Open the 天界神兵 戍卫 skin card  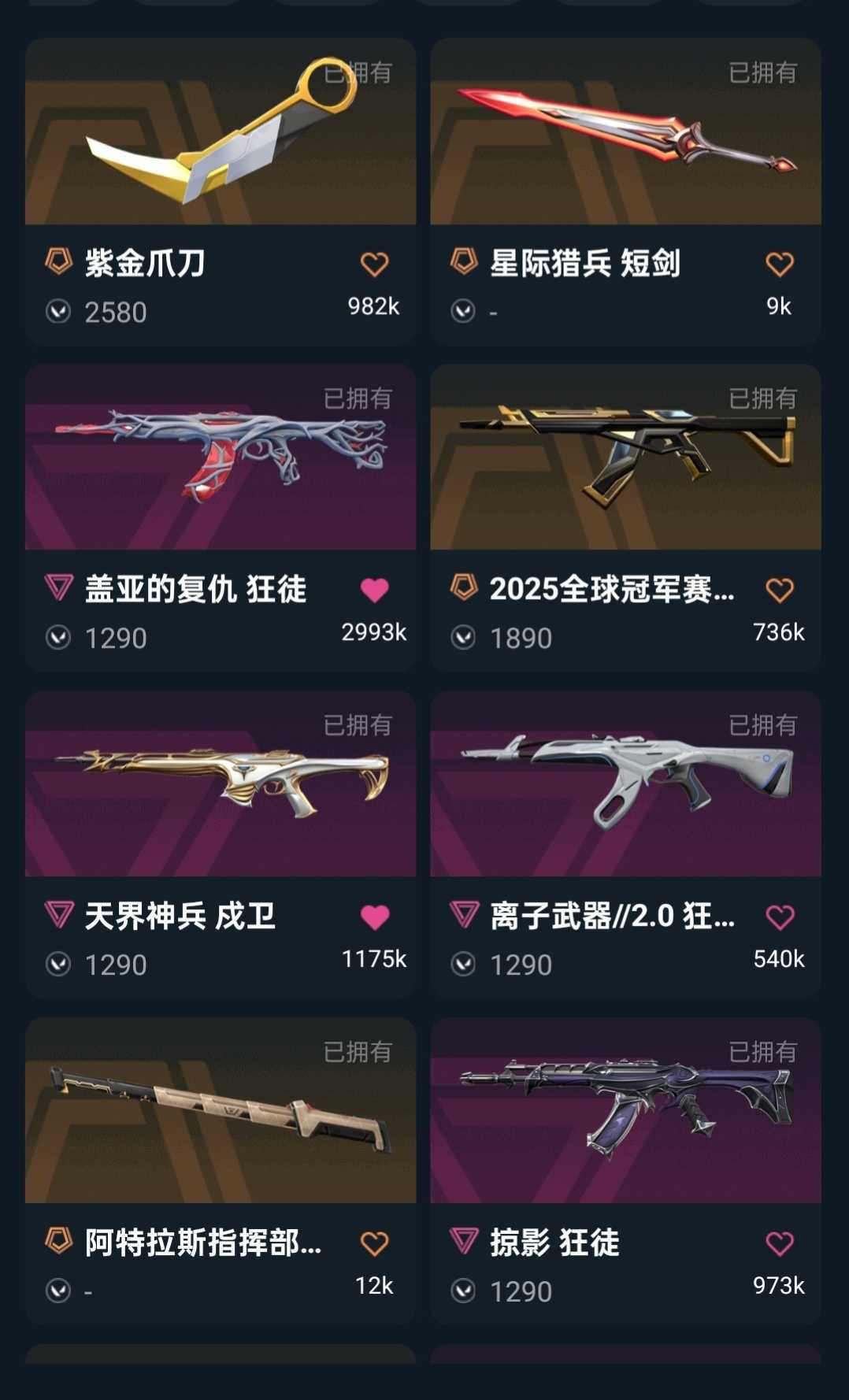click(x=221, y=845)
